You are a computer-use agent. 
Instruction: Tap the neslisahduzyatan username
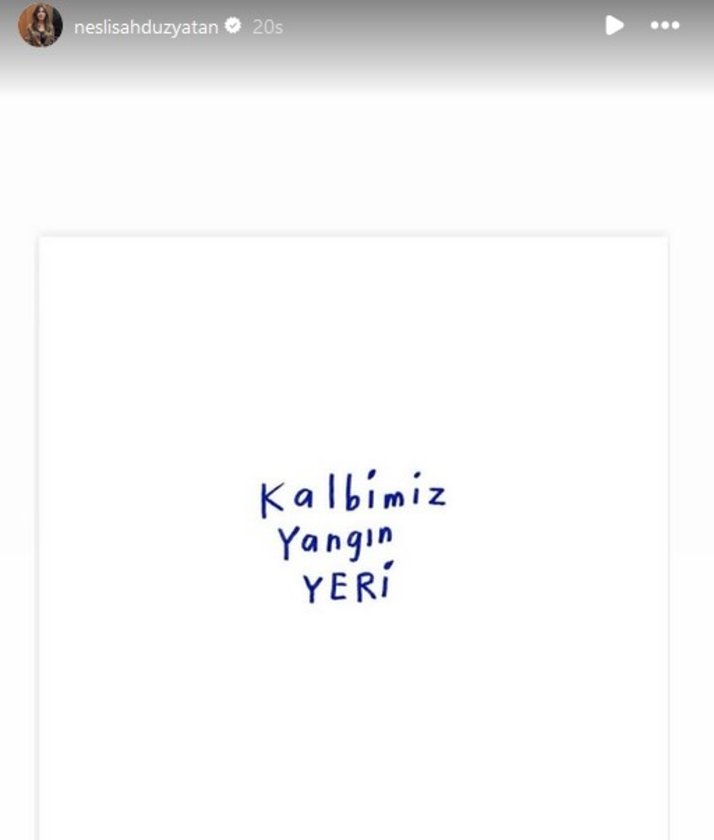point(146,27)
